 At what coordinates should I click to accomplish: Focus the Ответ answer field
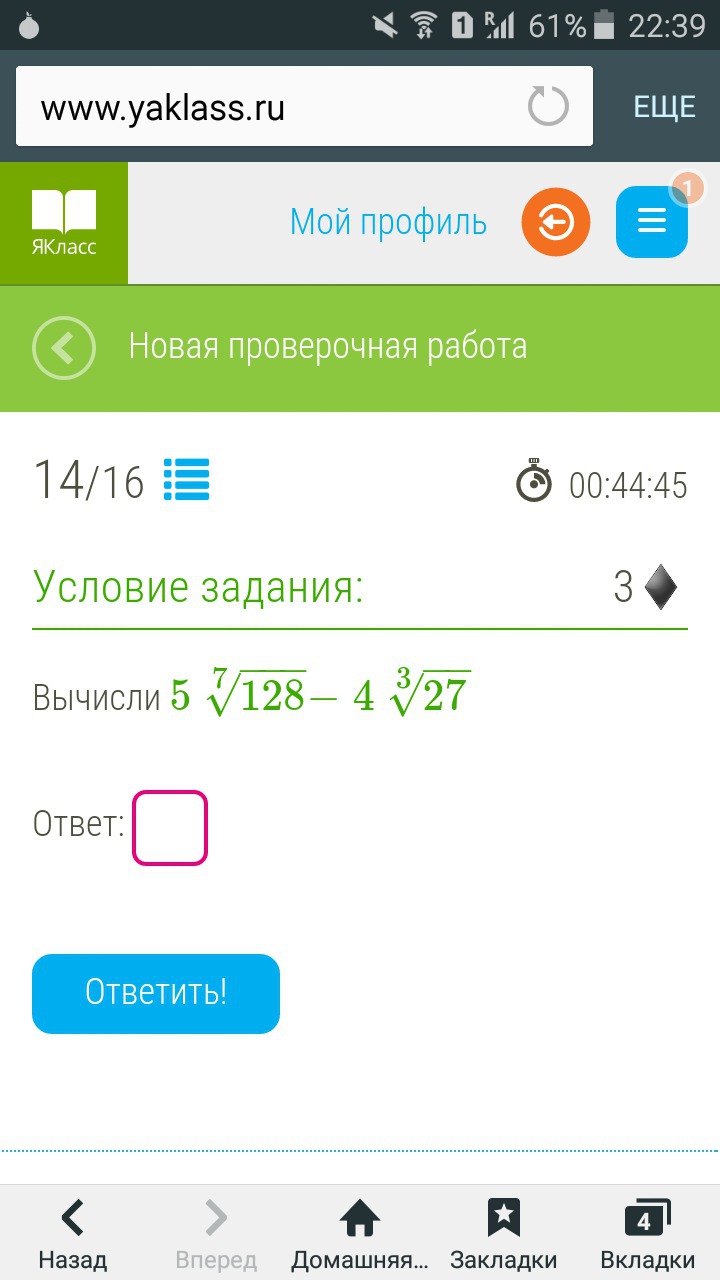170,828
